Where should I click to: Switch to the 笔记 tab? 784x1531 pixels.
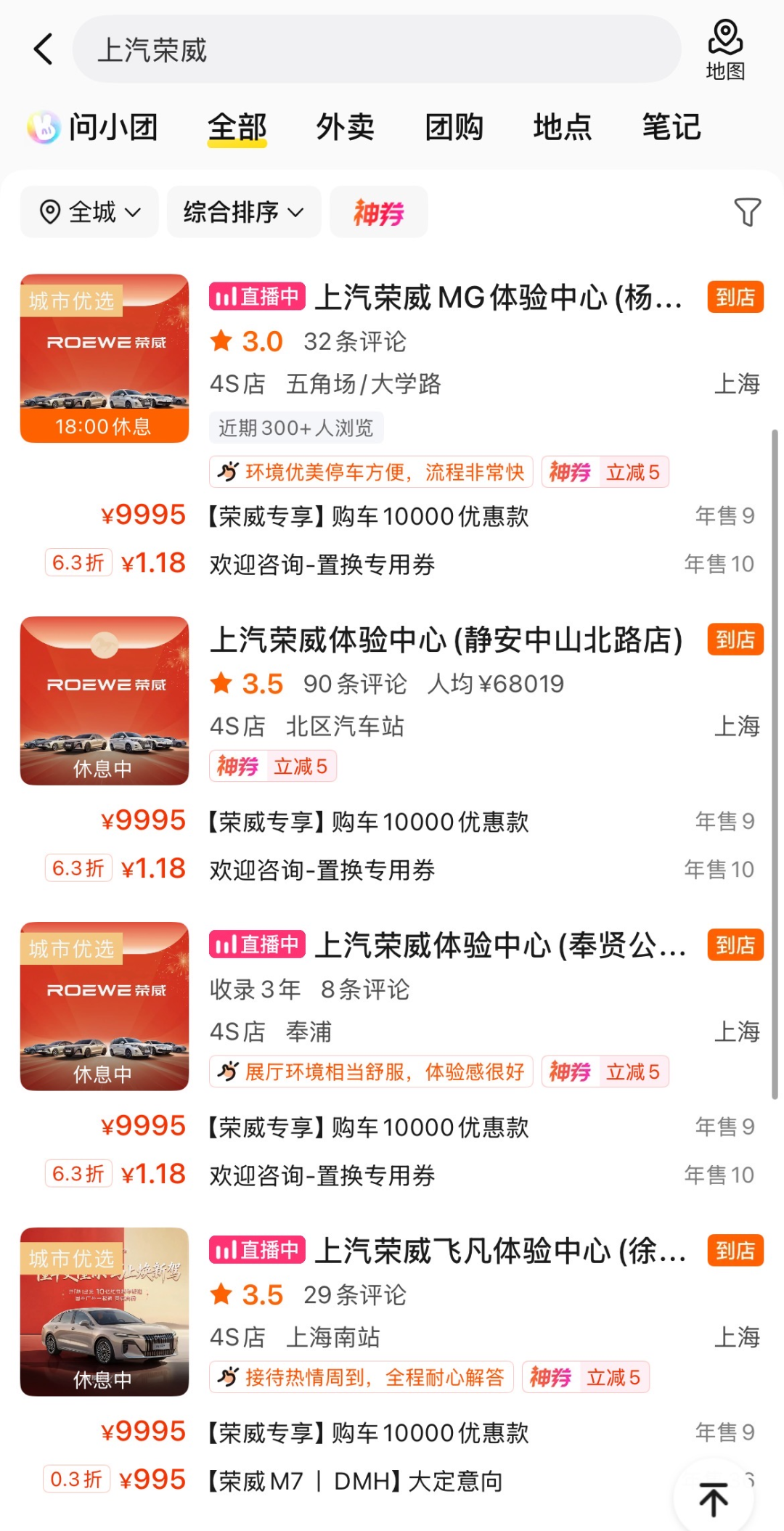[669, 126]
